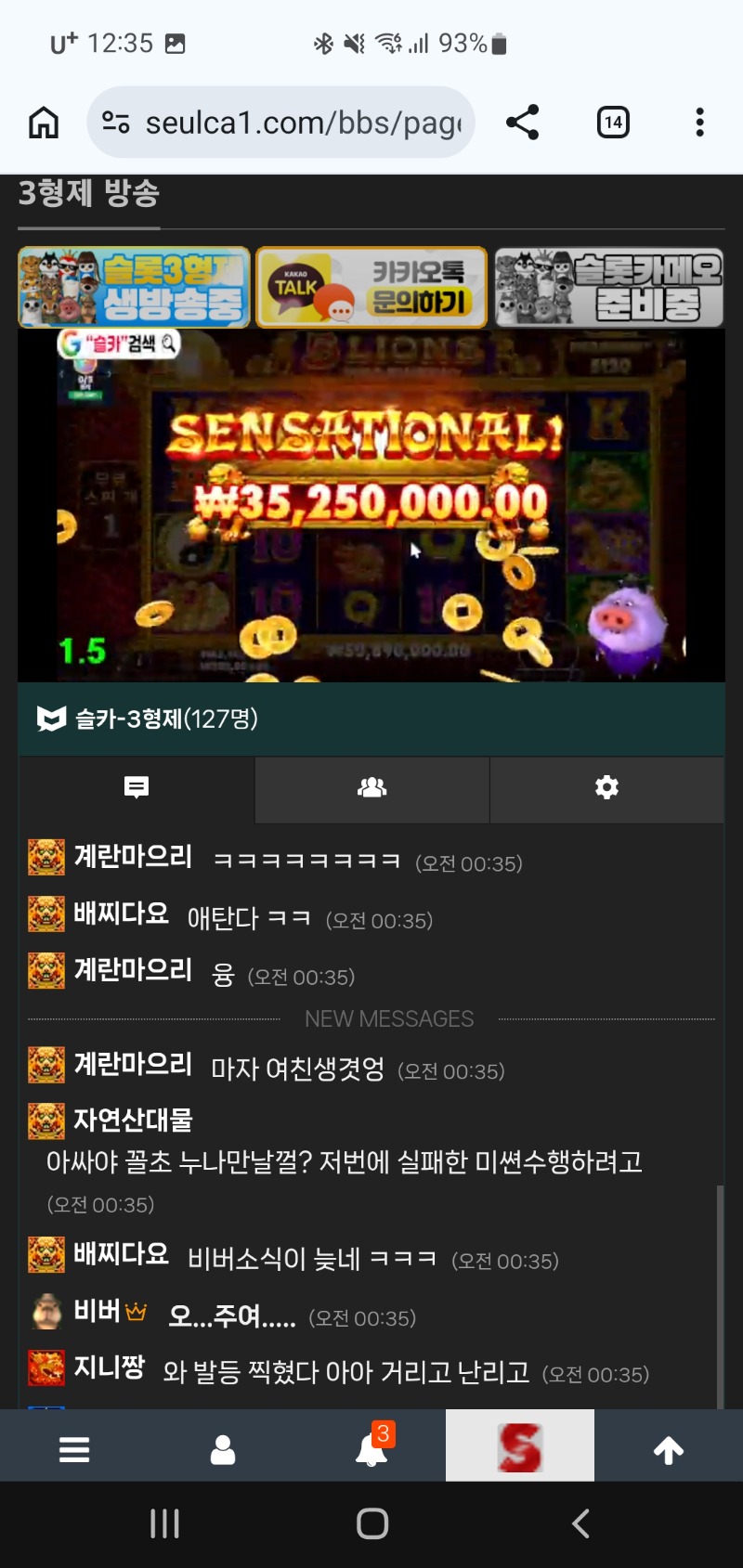743x1568 pixels.
Task: Open the tab switcher showing 14 tabs
Action: pyautogui.click(x=613, y=123)
